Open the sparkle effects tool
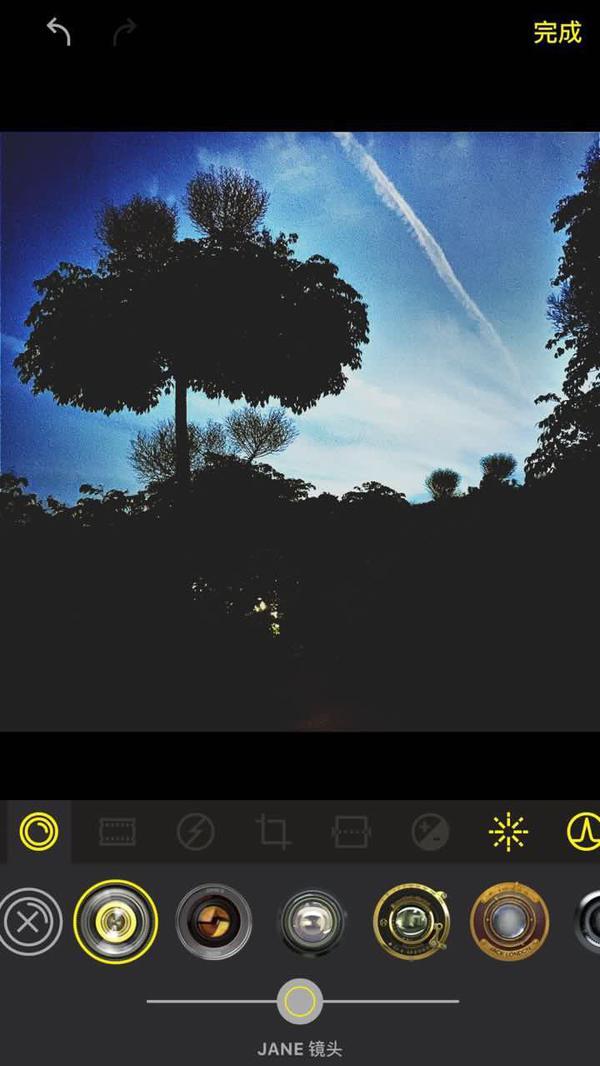The width and height of the screenshot is (600, 1066). (508, 831)
